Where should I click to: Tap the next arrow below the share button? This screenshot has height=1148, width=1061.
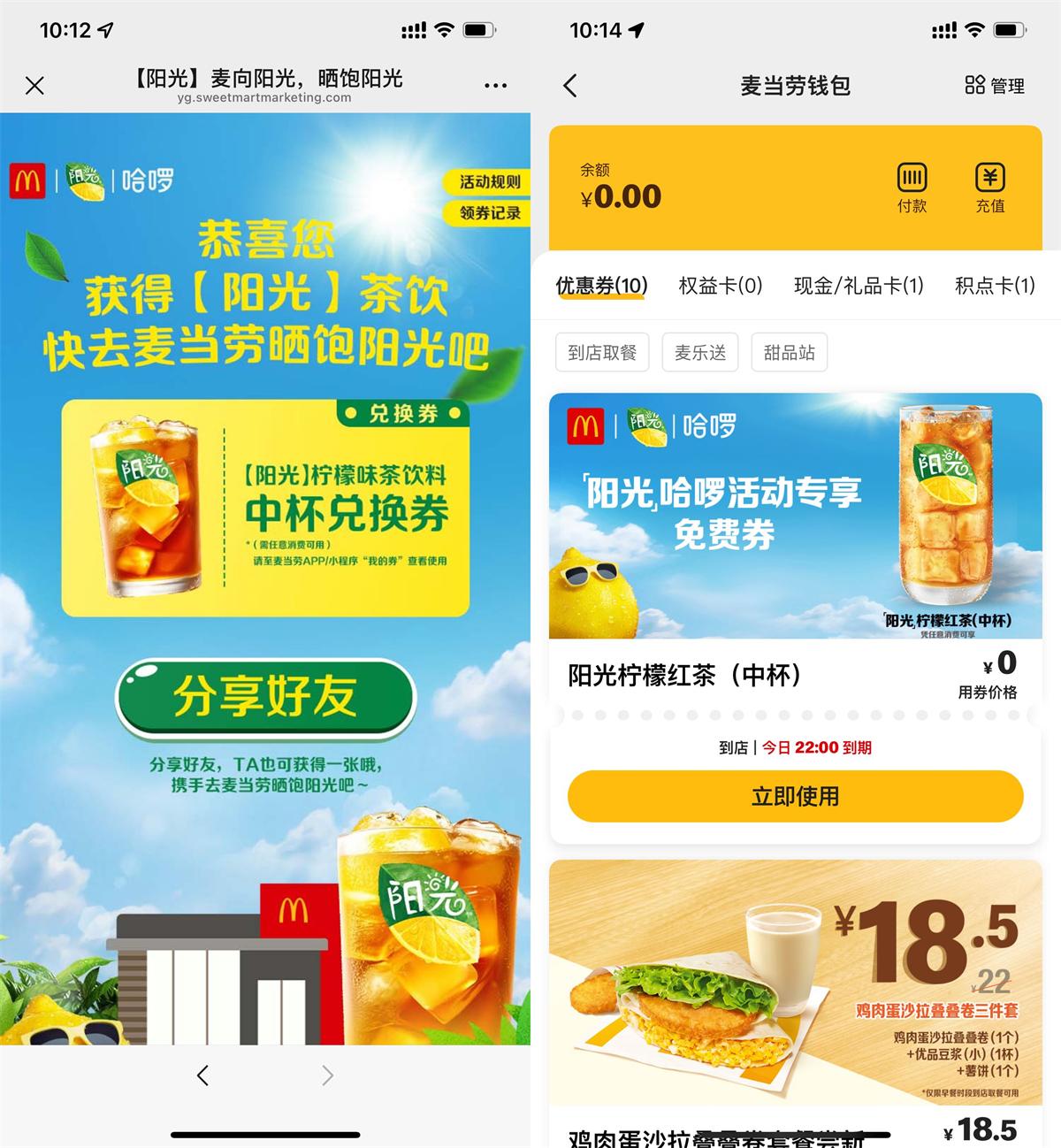click(327, 1075)
